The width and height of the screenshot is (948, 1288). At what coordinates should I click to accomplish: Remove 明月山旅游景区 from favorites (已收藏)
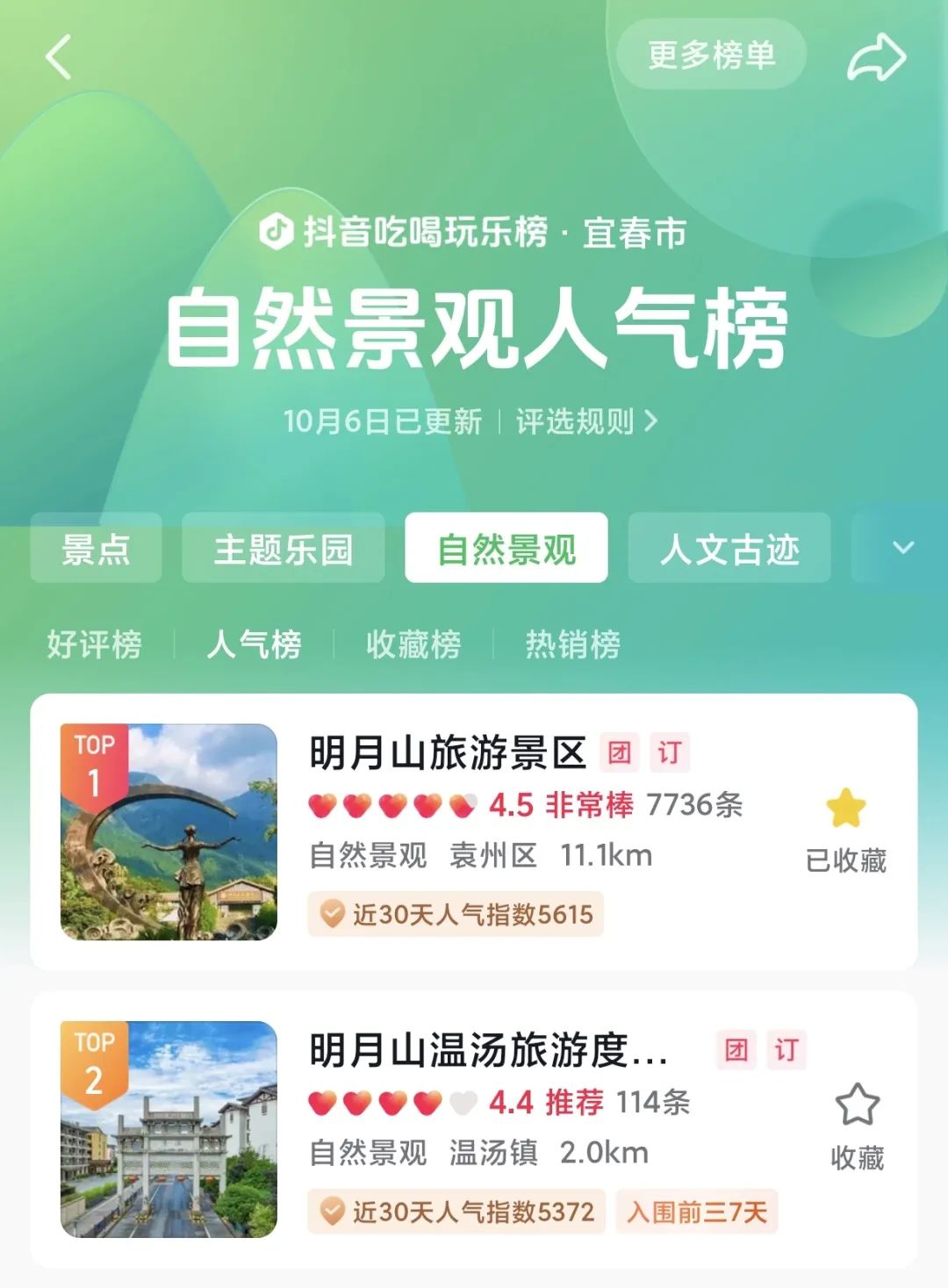click(845, 830)
